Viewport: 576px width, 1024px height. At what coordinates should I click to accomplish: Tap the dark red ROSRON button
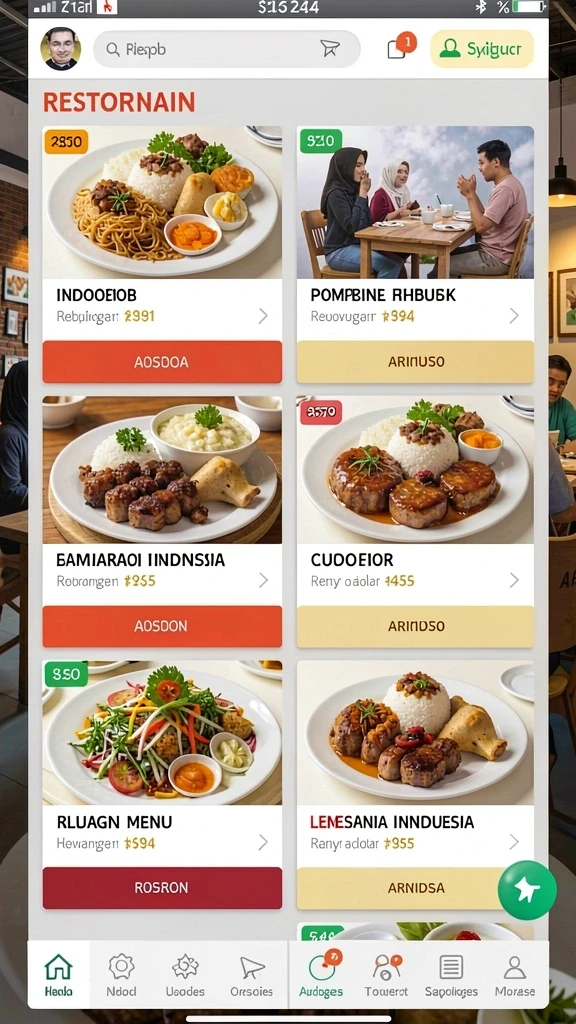[163, 888]
